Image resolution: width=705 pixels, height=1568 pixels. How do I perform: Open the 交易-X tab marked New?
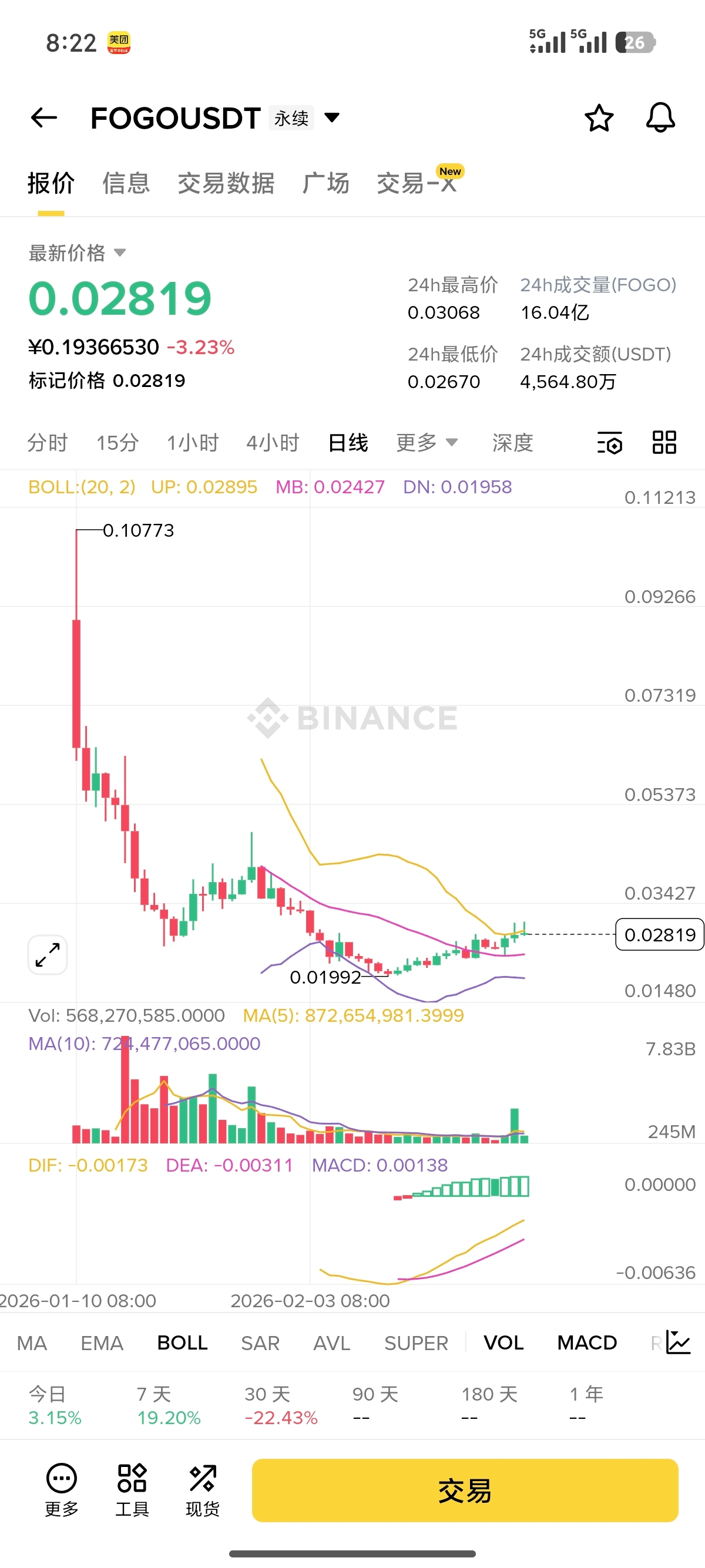click(x=417, y=183)
